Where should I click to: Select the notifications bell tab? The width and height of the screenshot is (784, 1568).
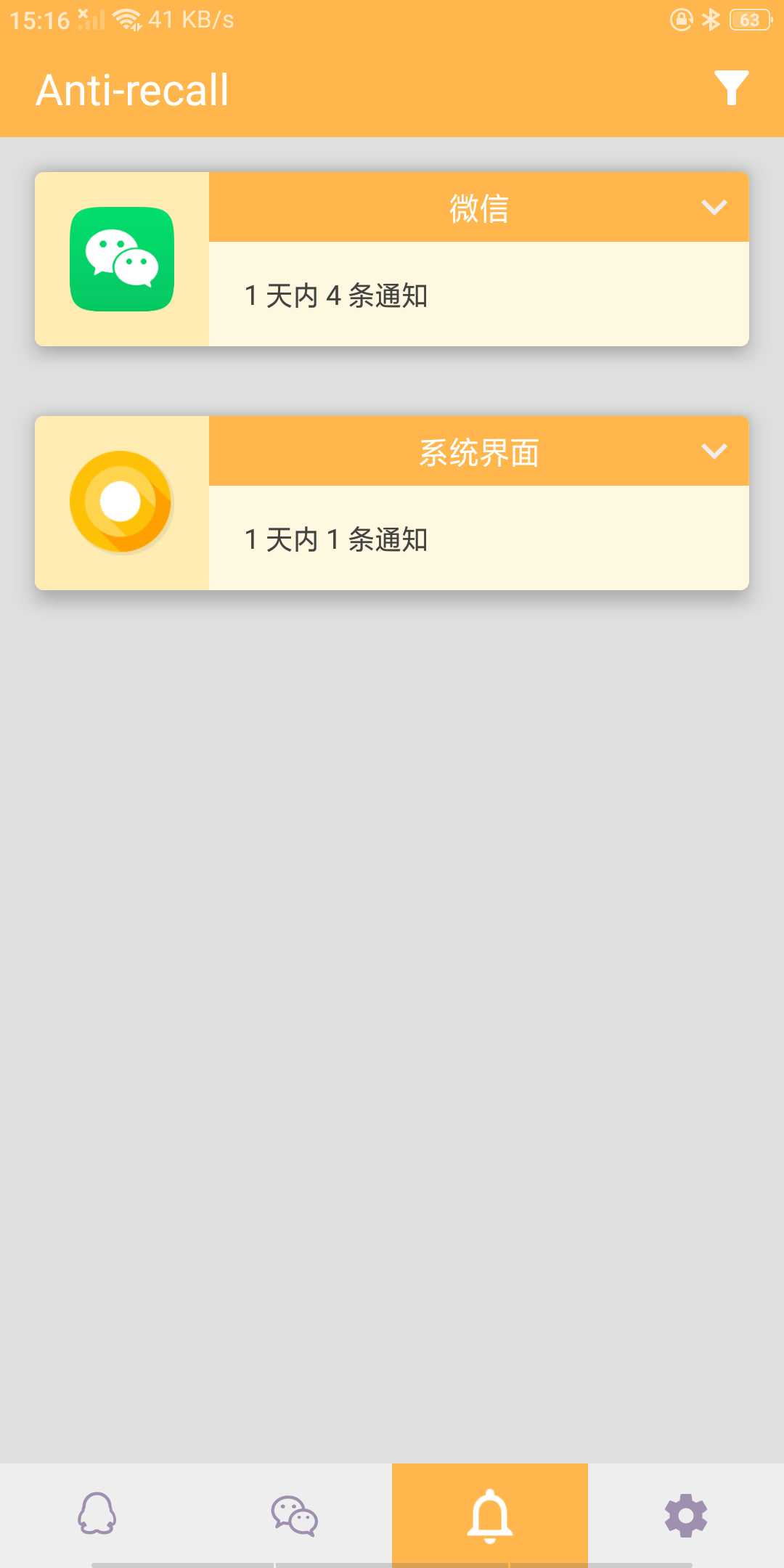point(490,1514)
